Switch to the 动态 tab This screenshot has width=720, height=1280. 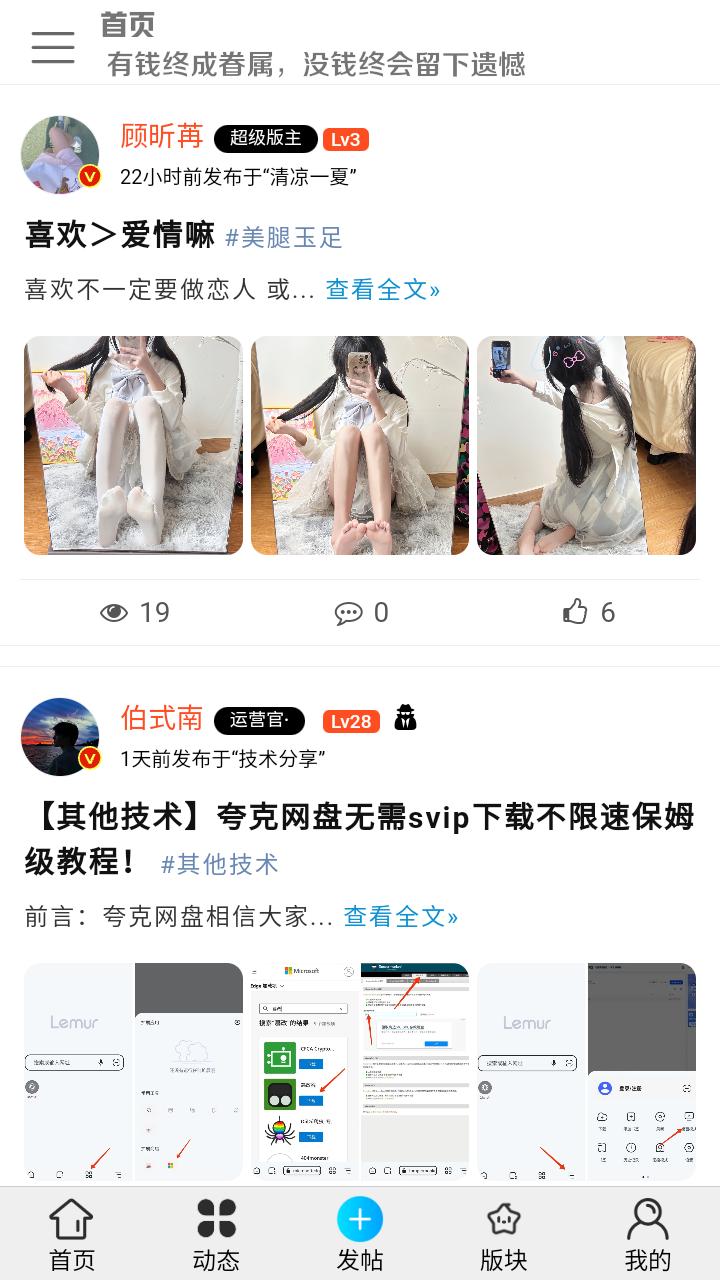tap(216, 1234)
